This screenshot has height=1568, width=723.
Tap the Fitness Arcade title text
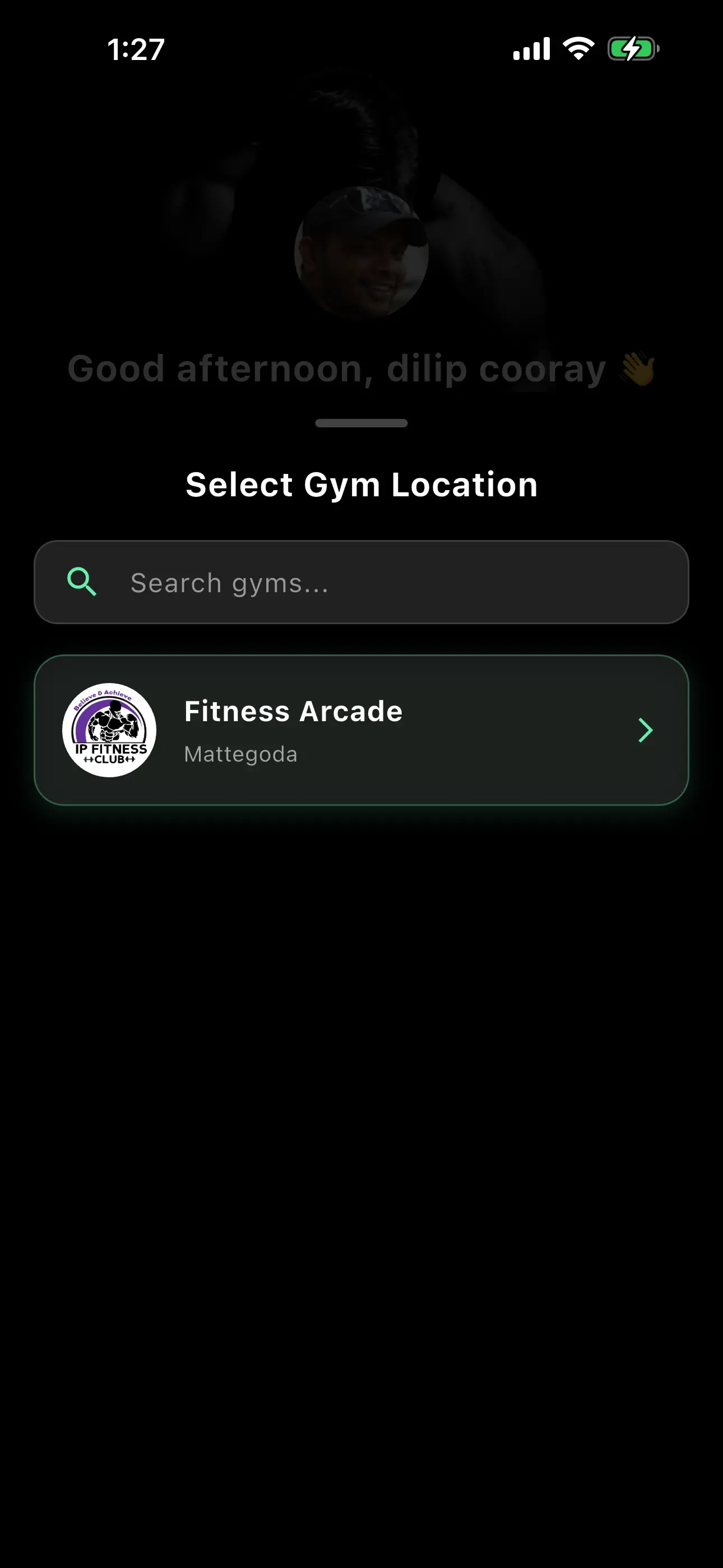[293, 711]
